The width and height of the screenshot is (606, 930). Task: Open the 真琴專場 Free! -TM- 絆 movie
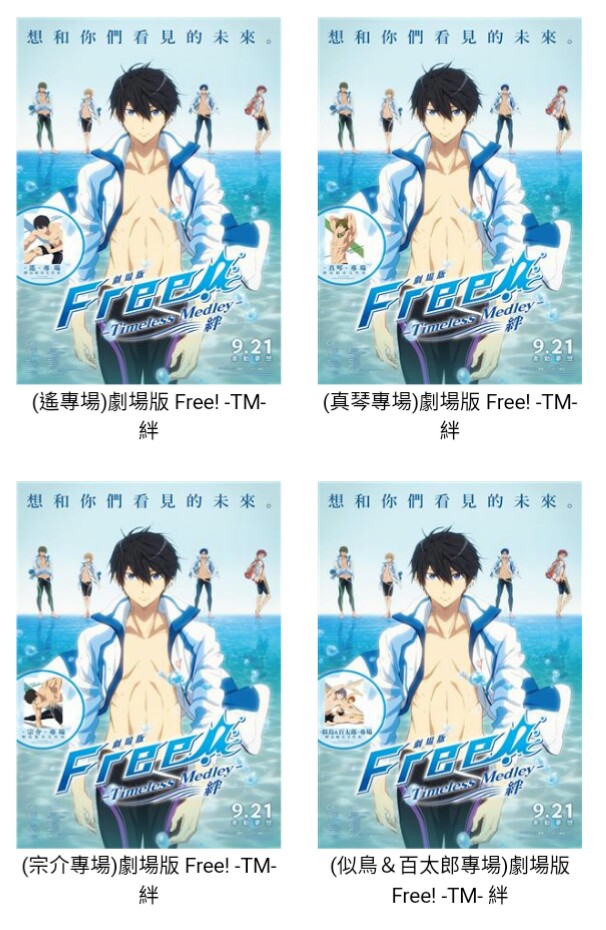[x=449, y=200]
